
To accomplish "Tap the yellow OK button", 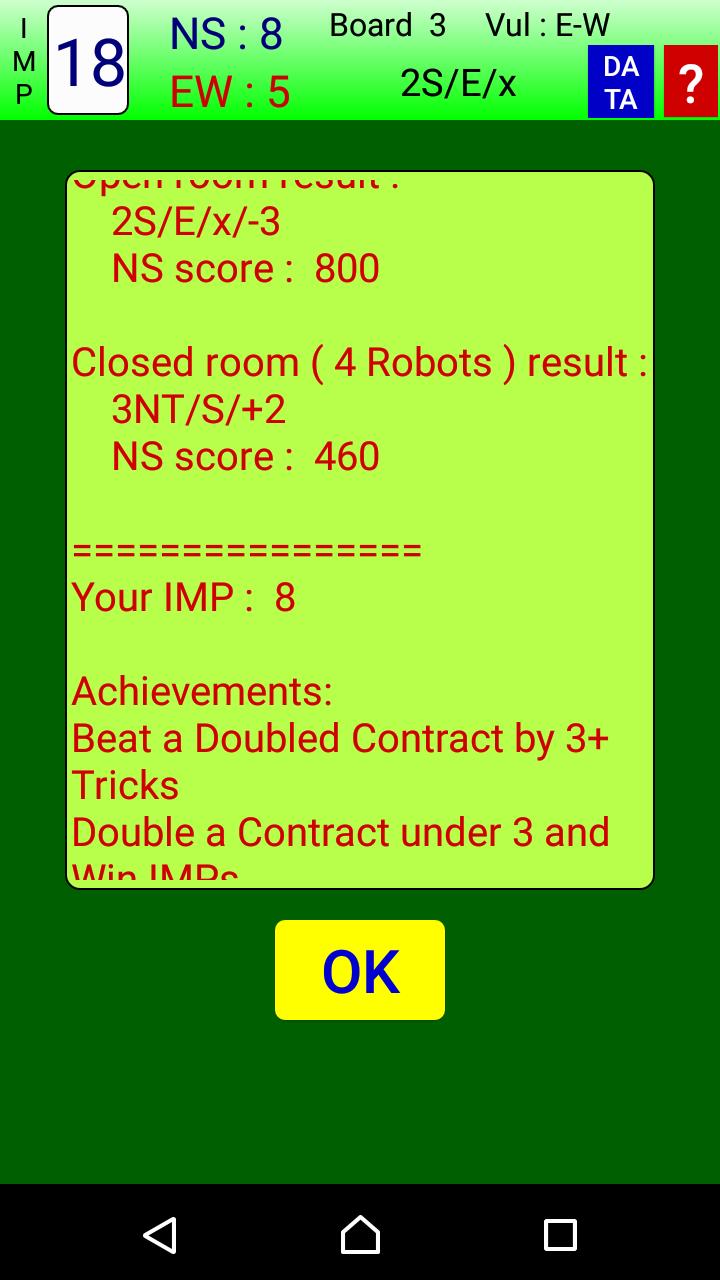I will (x=360, y=970).
